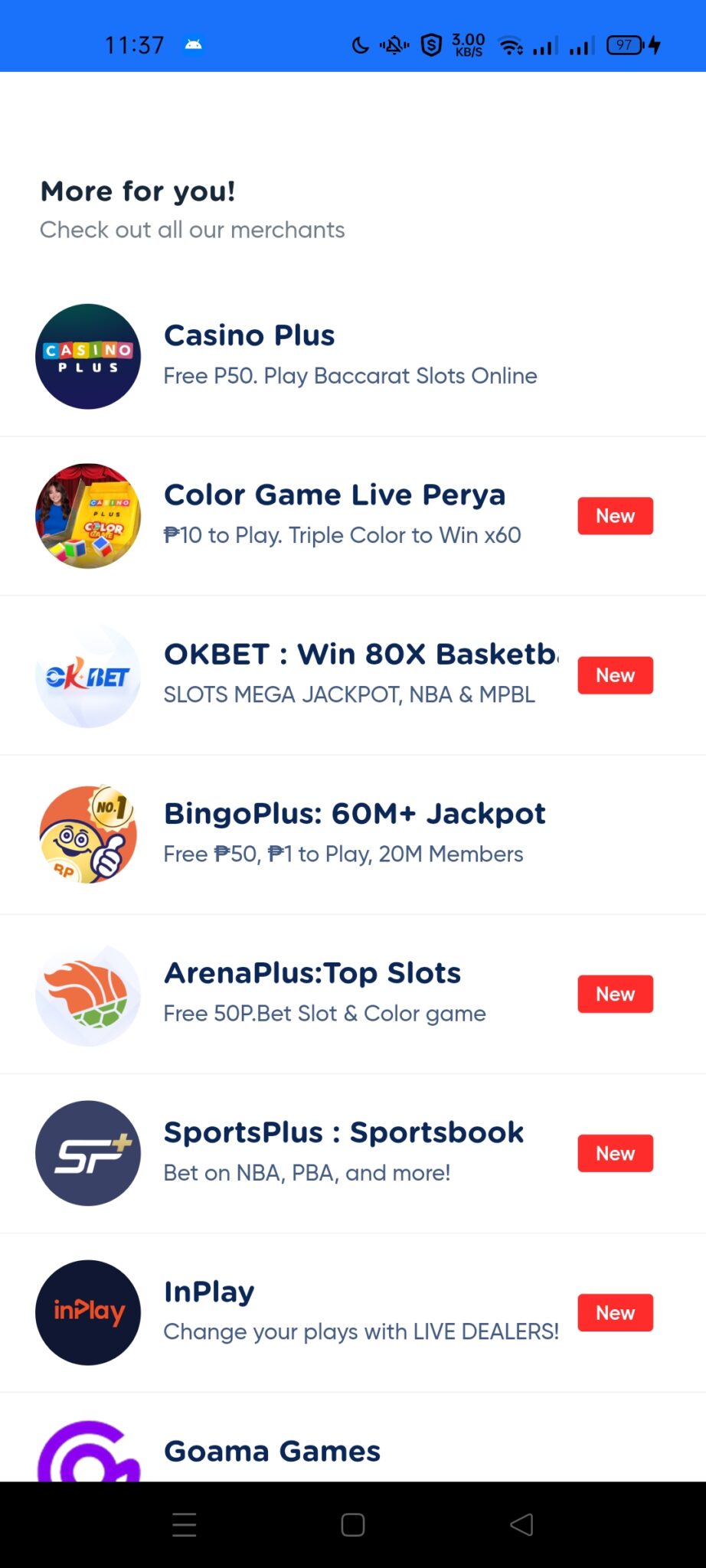Image resolution: width=706 pixels, height=1568 pixels.
Task: Tap the battery indicator in status bar
Action: coord(623,44)
